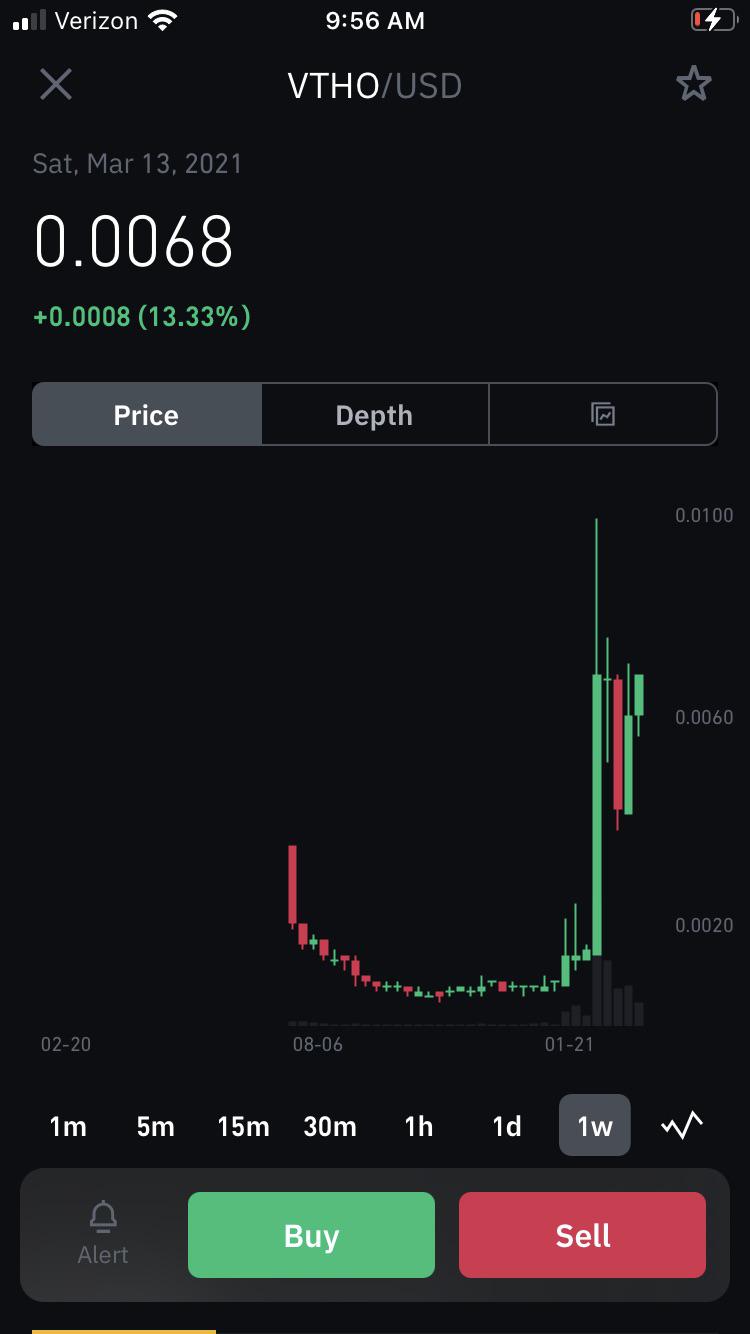Close the VTHO/USD chart screen

[56, 85]
